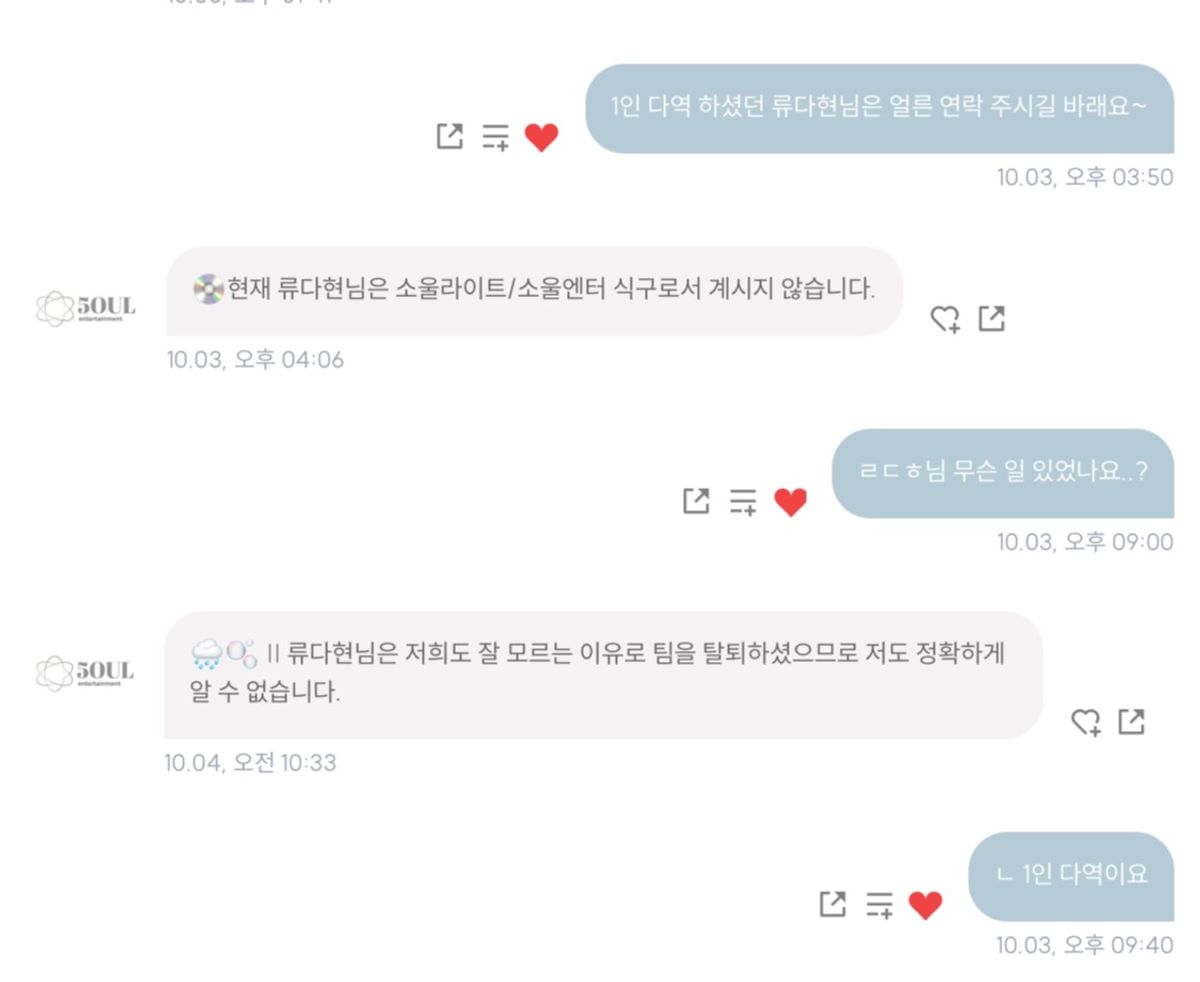Share the message asking 류다현님 to get in touch
The width and height of the screenshot is (1200, 982).
450,136
